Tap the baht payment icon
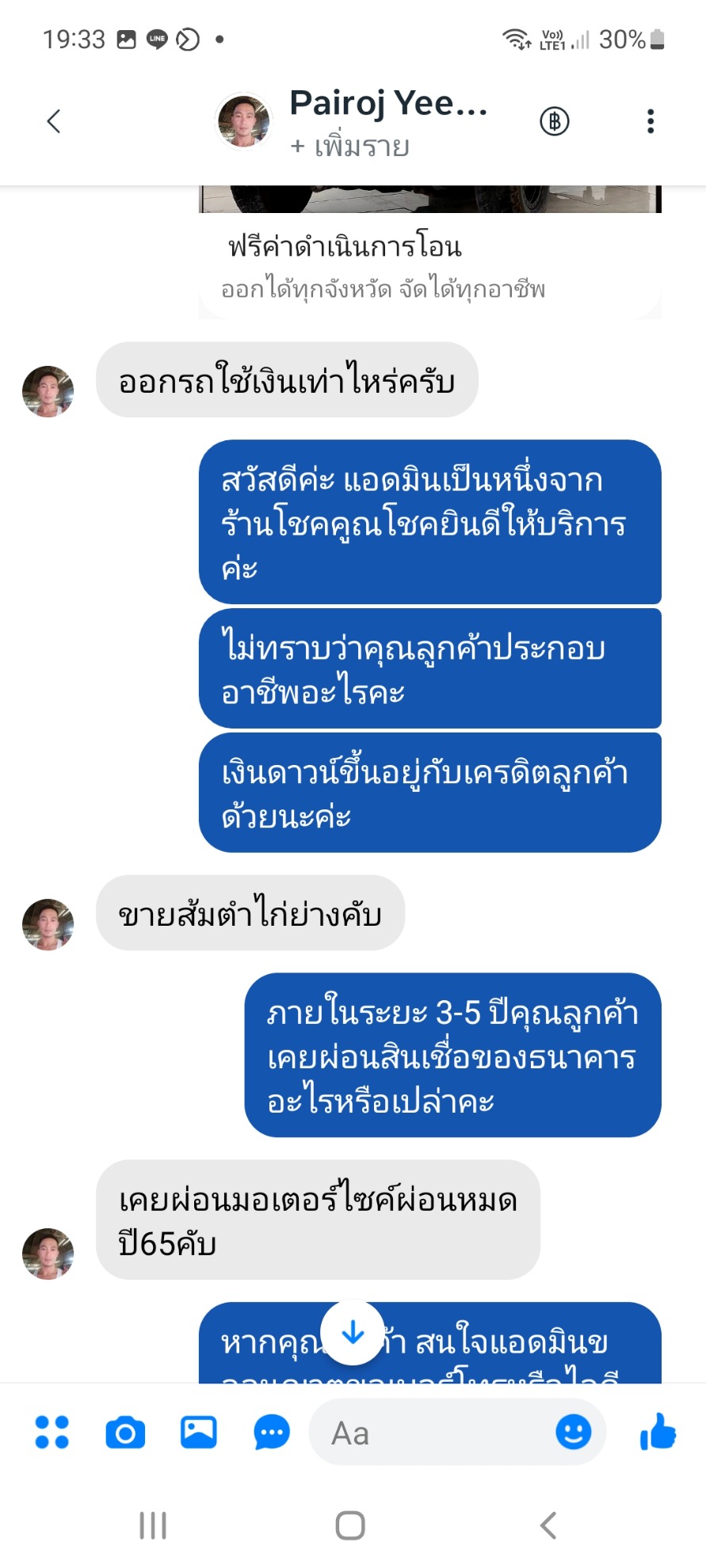The image size is (706, 1568). tap(555, 121)
